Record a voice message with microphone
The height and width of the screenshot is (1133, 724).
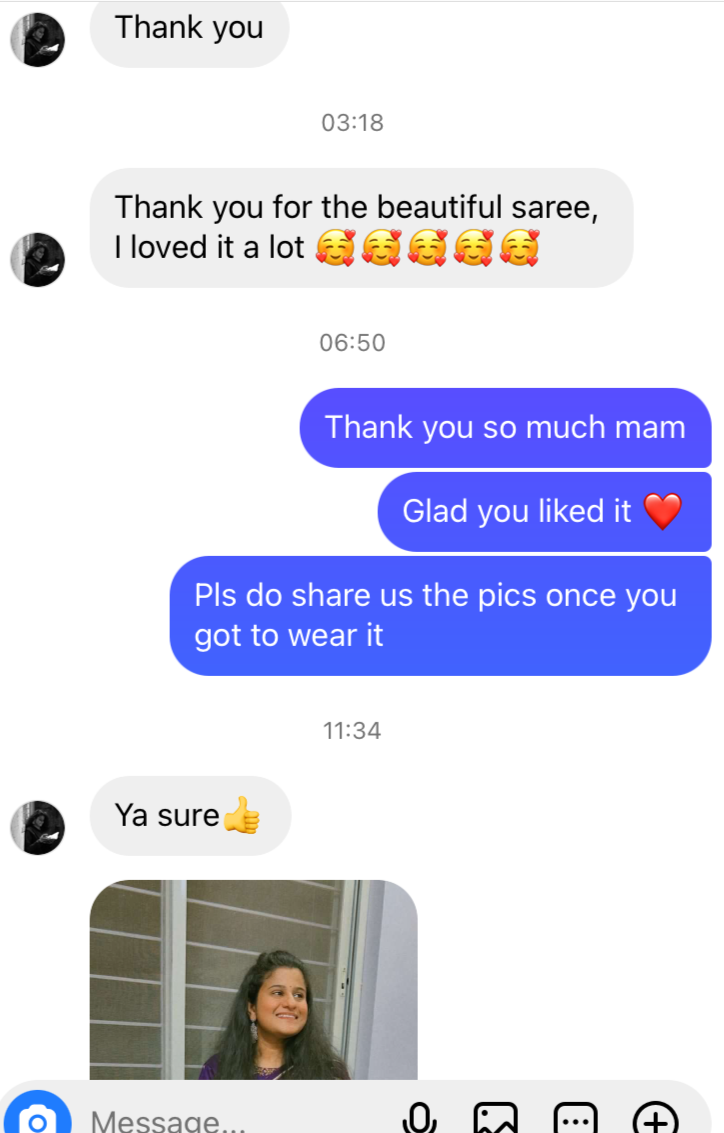click(x=420, y=1119)
